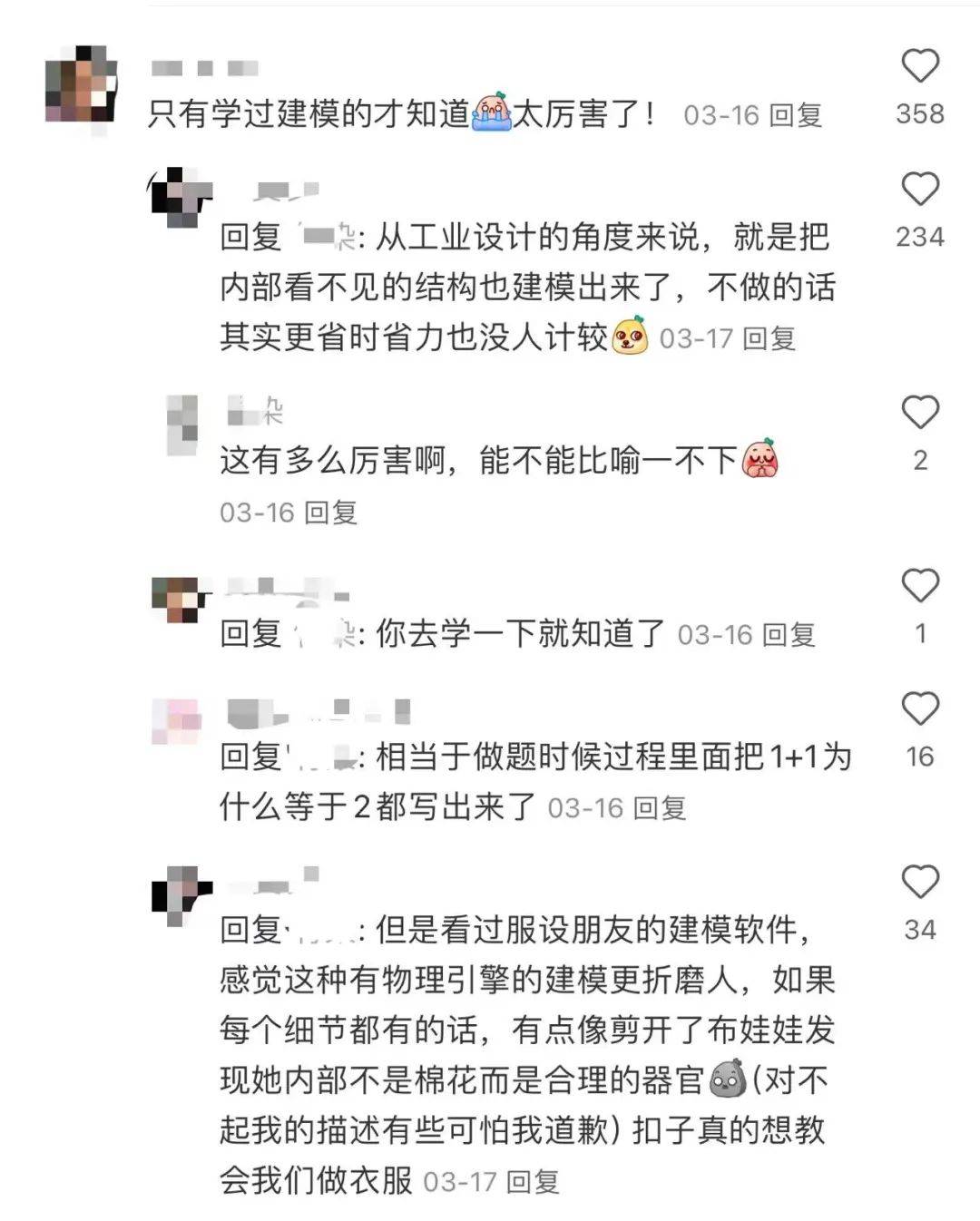This screenshot has width=980, height=1221.
Task: Like the comment about 服设朋友的建模软件
Action: tap(919, 883)
